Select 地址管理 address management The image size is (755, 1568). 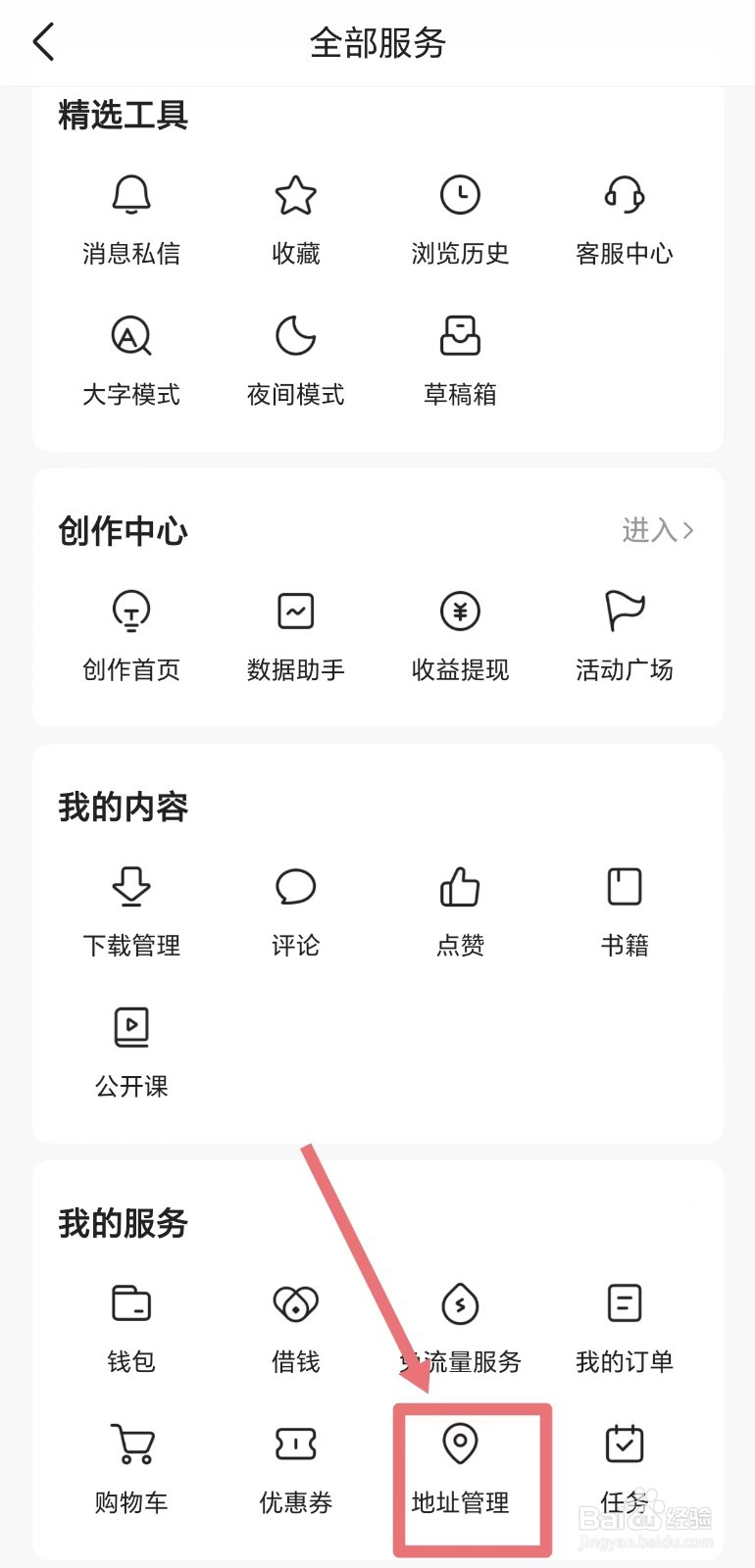coord(460,1470)
